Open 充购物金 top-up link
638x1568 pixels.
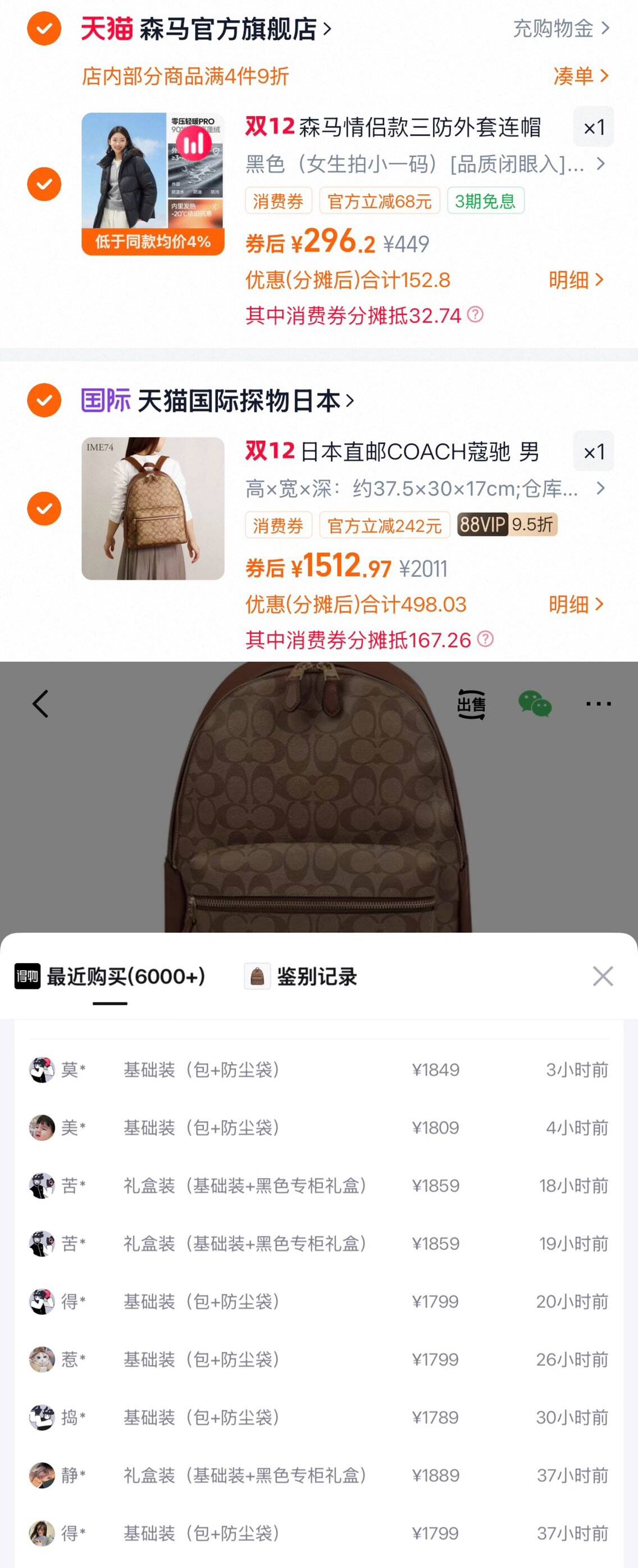560,28
